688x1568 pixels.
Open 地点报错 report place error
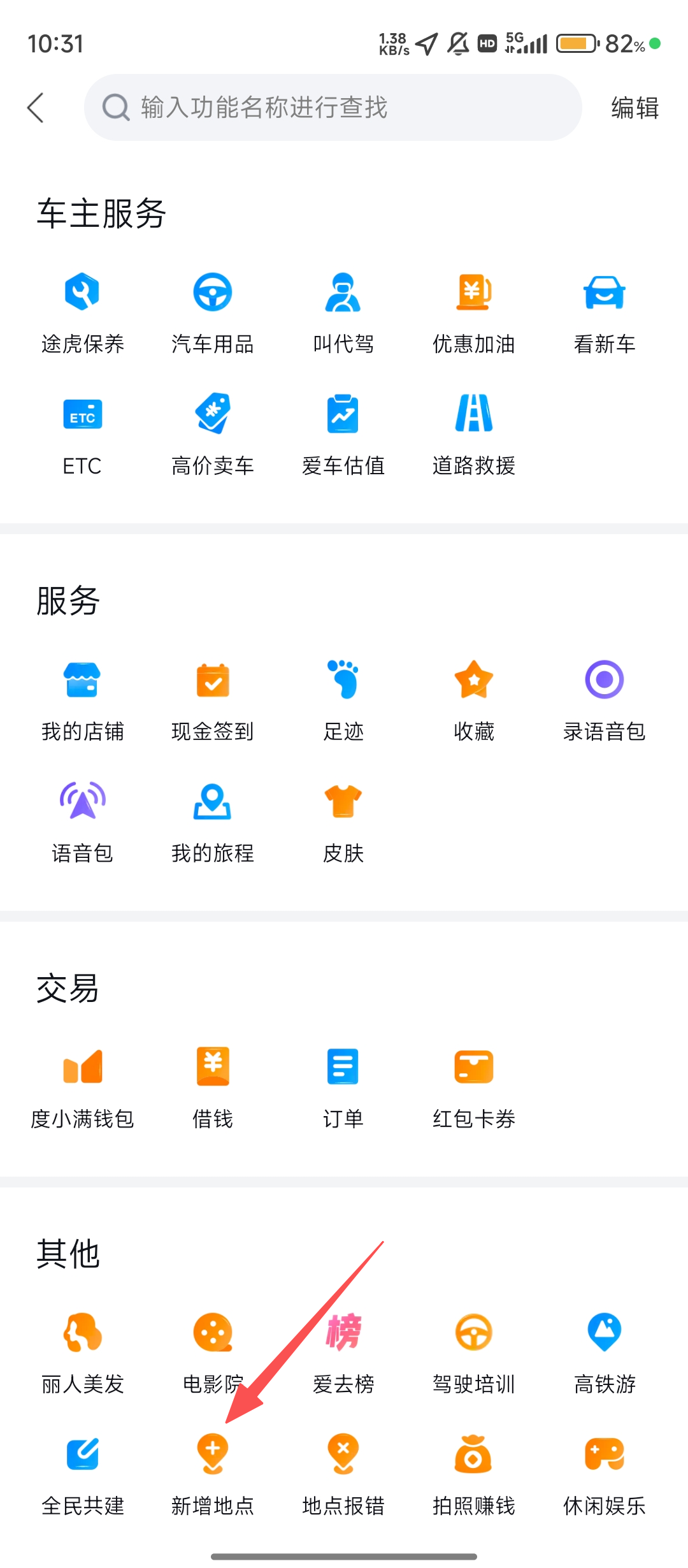click(343, 1474)
